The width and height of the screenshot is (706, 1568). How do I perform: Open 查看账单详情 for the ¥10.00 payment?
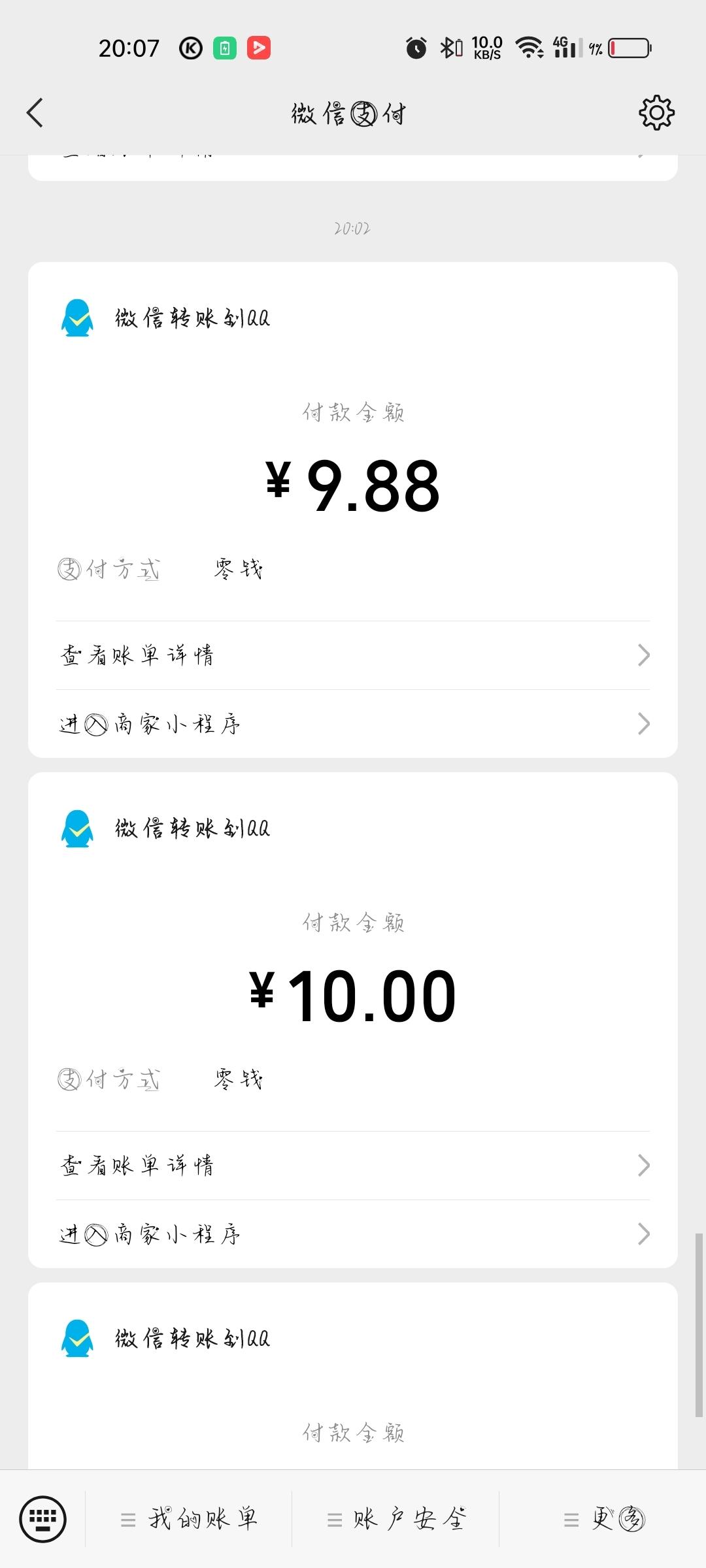coord(353,1166)
